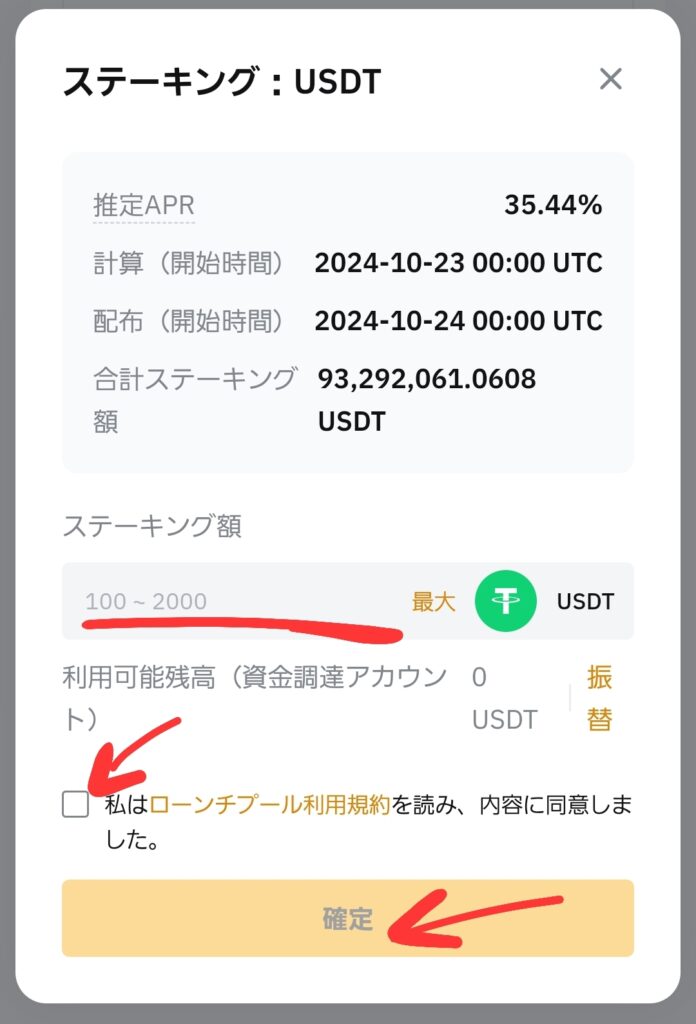Screen dimensions: 696x1024
Task: Tap 振替 to transfer funds
Action: tap(599, 698)
